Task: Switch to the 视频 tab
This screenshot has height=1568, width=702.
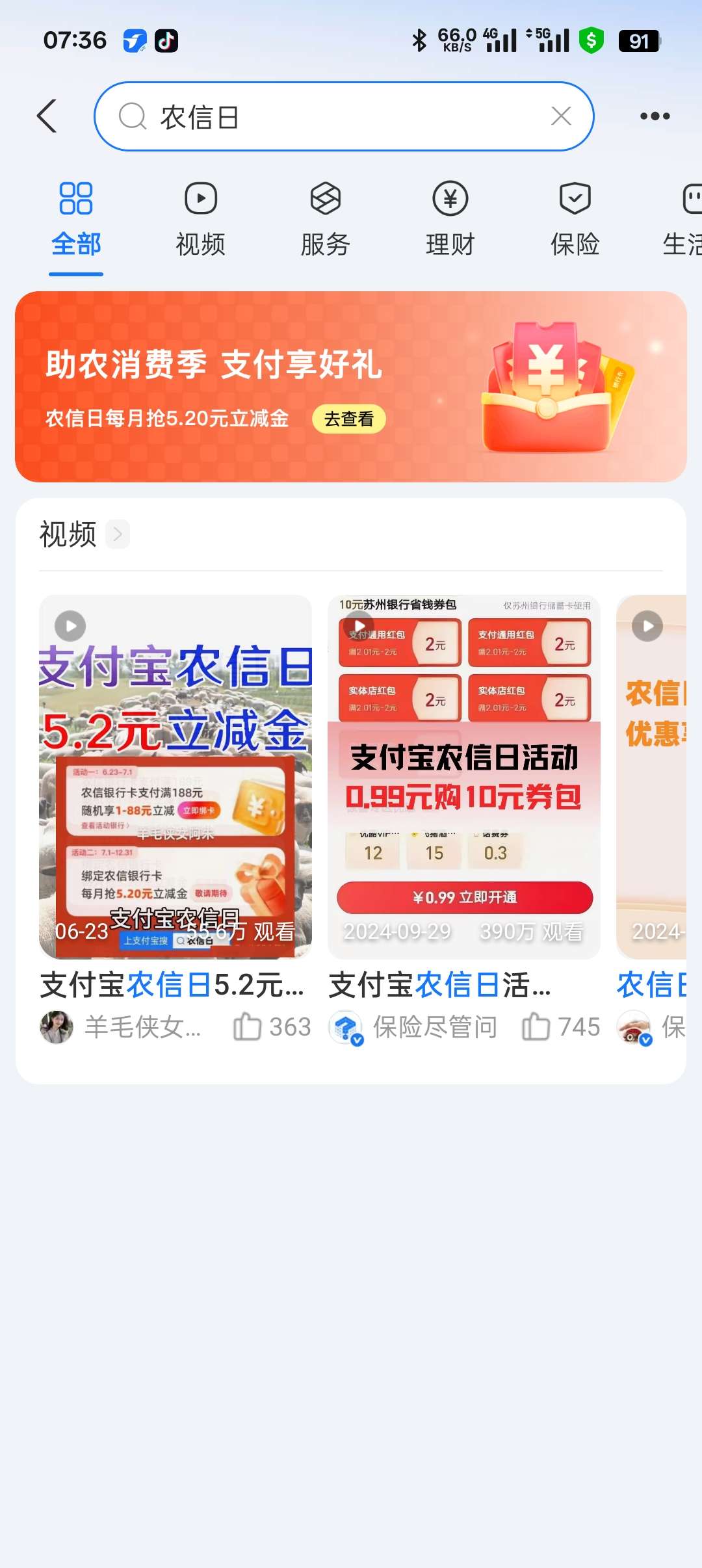Action: pyautogui.click(x=199, y=221)
